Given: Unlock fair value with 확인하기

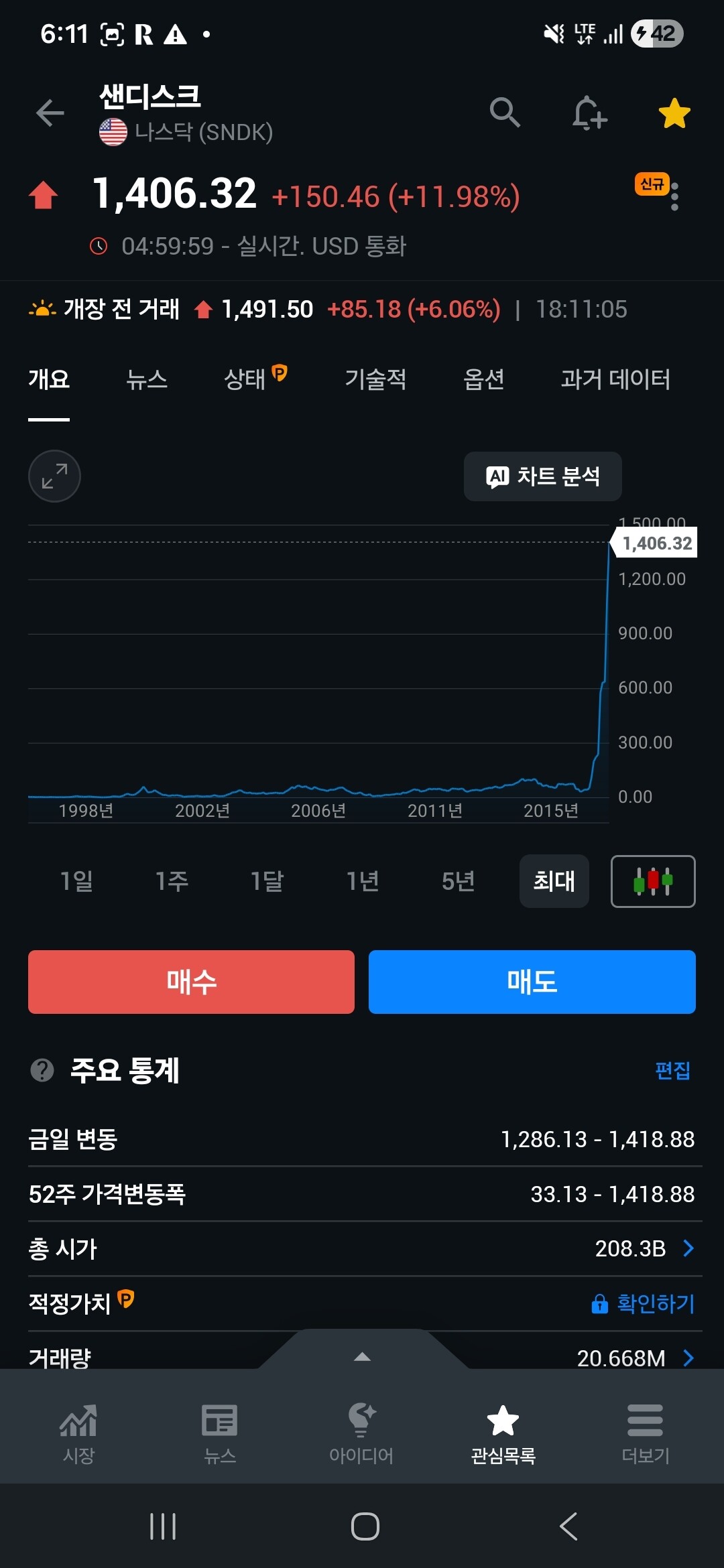Looking at the screenshot, I should coord(643,1303).
